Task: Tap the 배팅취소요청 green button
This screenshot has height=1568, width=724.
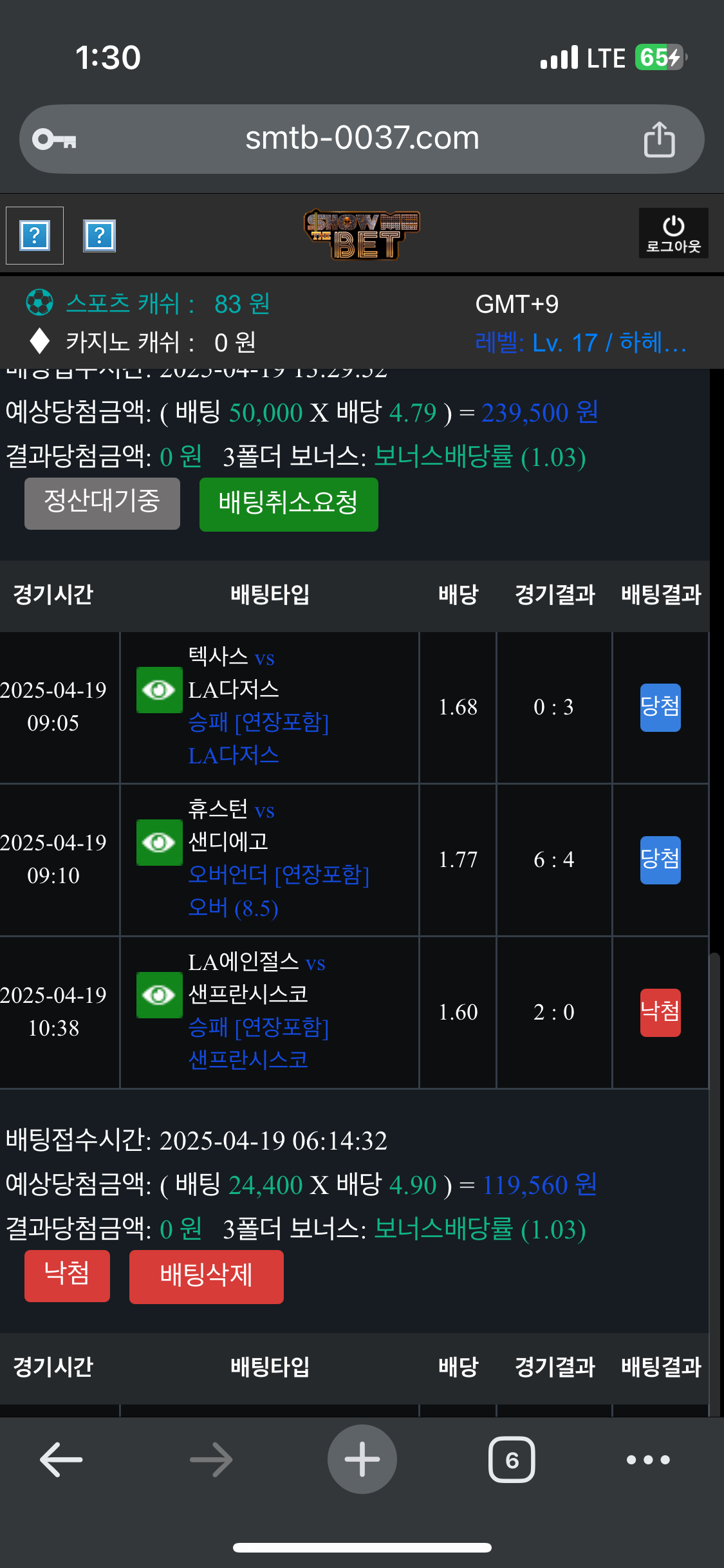Action: click(x=288, y=504)
